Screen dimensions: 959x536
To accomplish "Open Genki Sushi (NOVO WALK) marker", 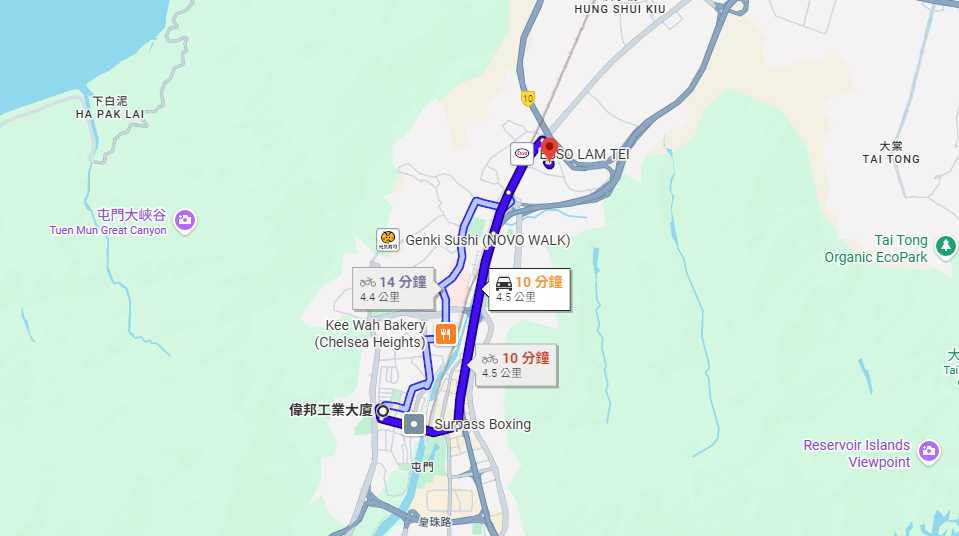I will point(388,240).
